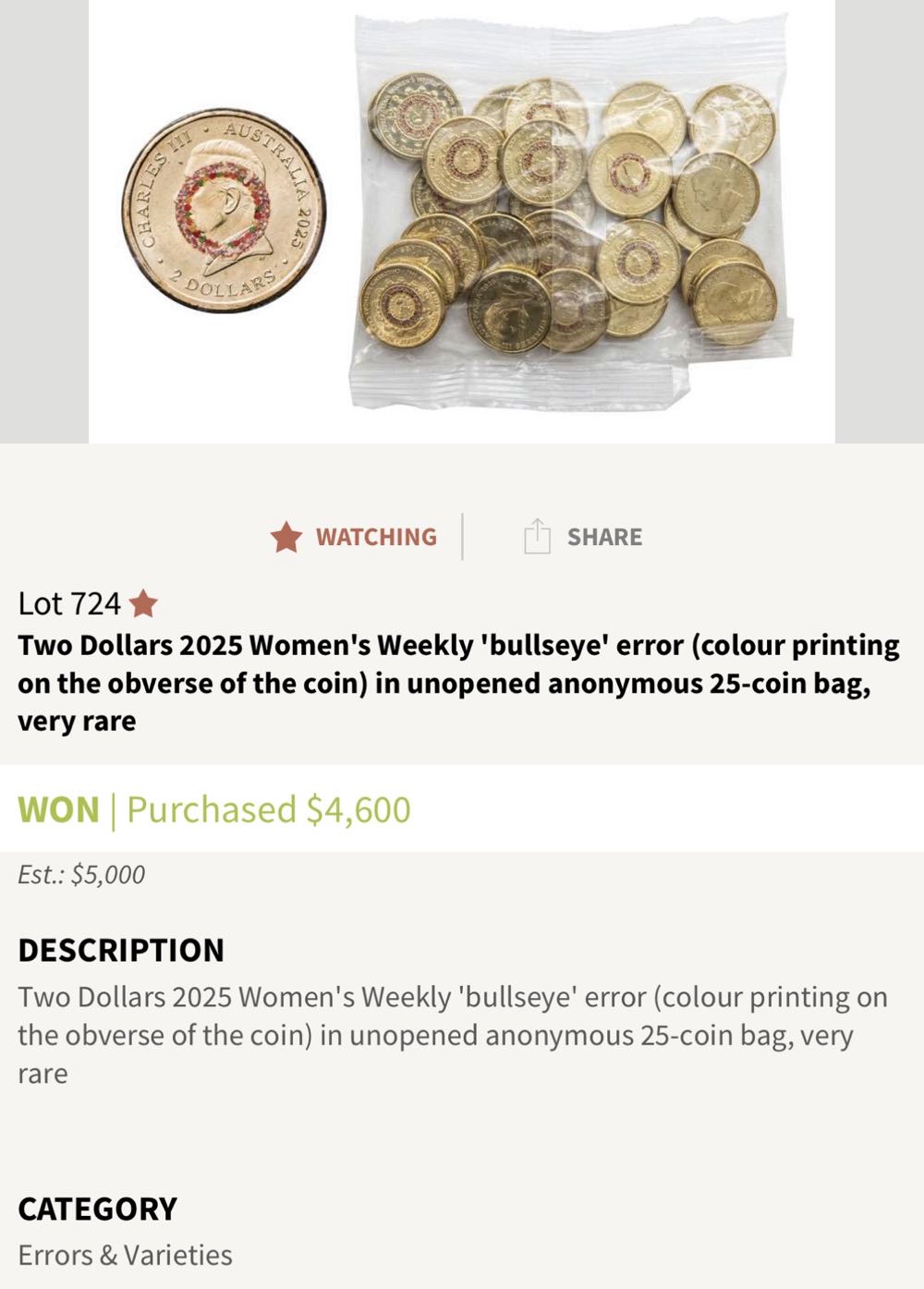Click the share upload icon
Viewport: 924px width, 1289px height.
tap(537, 535)
